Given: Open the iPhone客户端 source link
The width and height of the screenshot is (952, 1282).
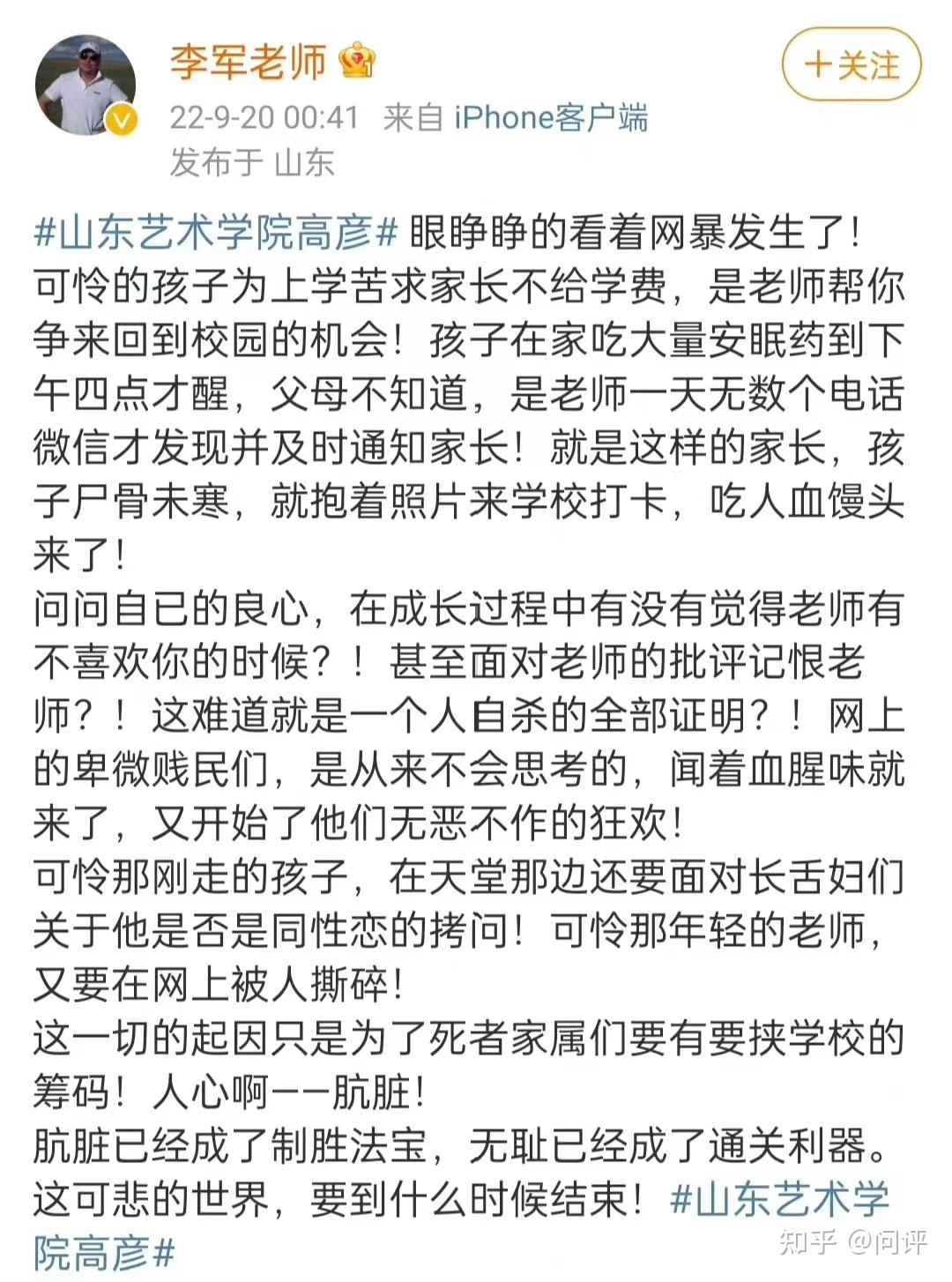Looking at the screenshot, I should coord(551,117).
